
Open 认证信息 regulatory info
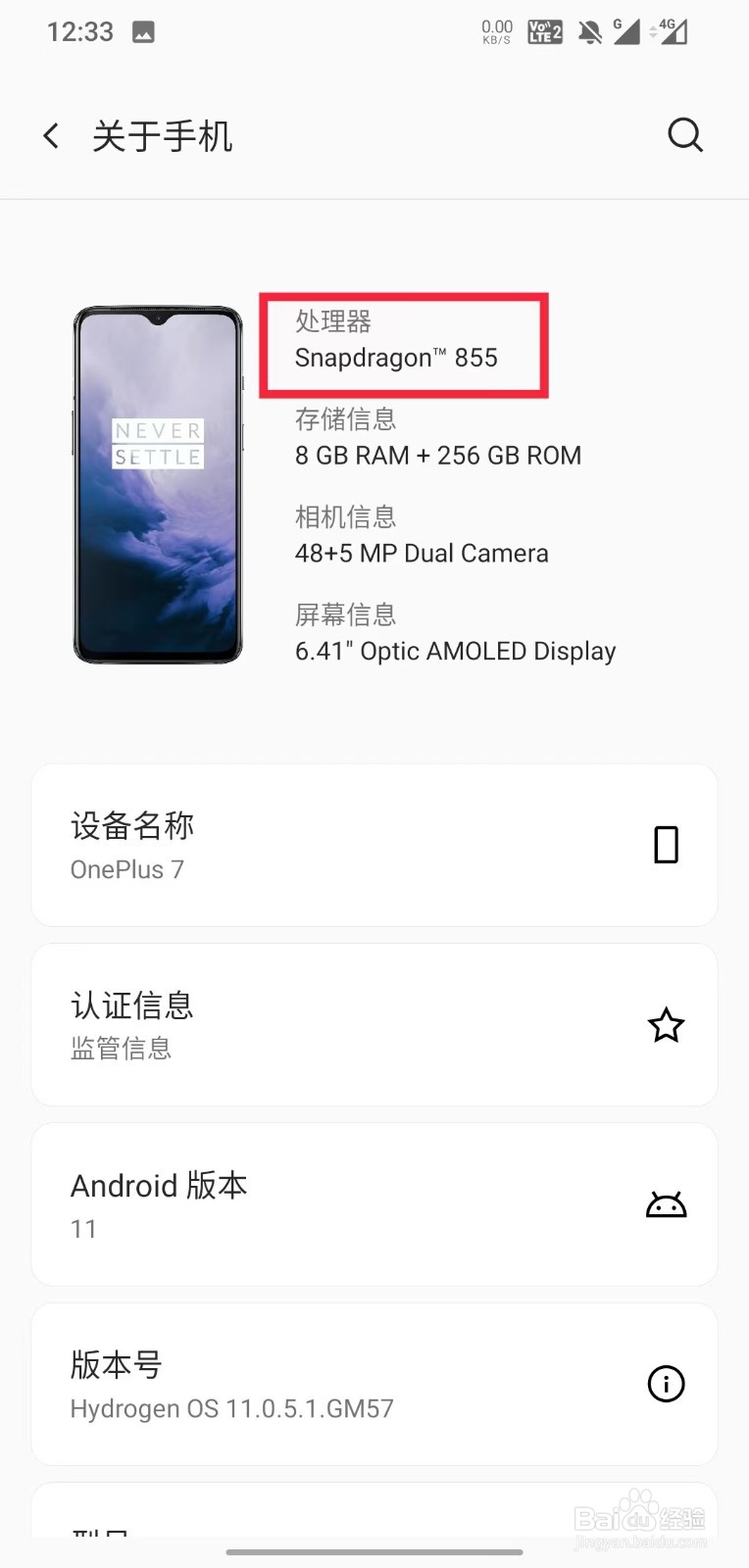click(374, 1025)
